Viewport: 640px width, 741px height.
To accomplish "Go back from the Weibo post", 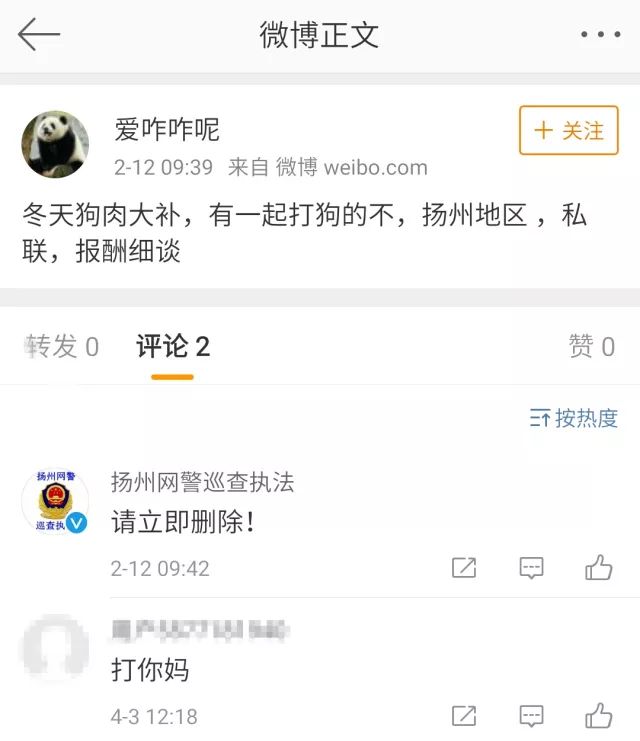I will coord(39,35).
